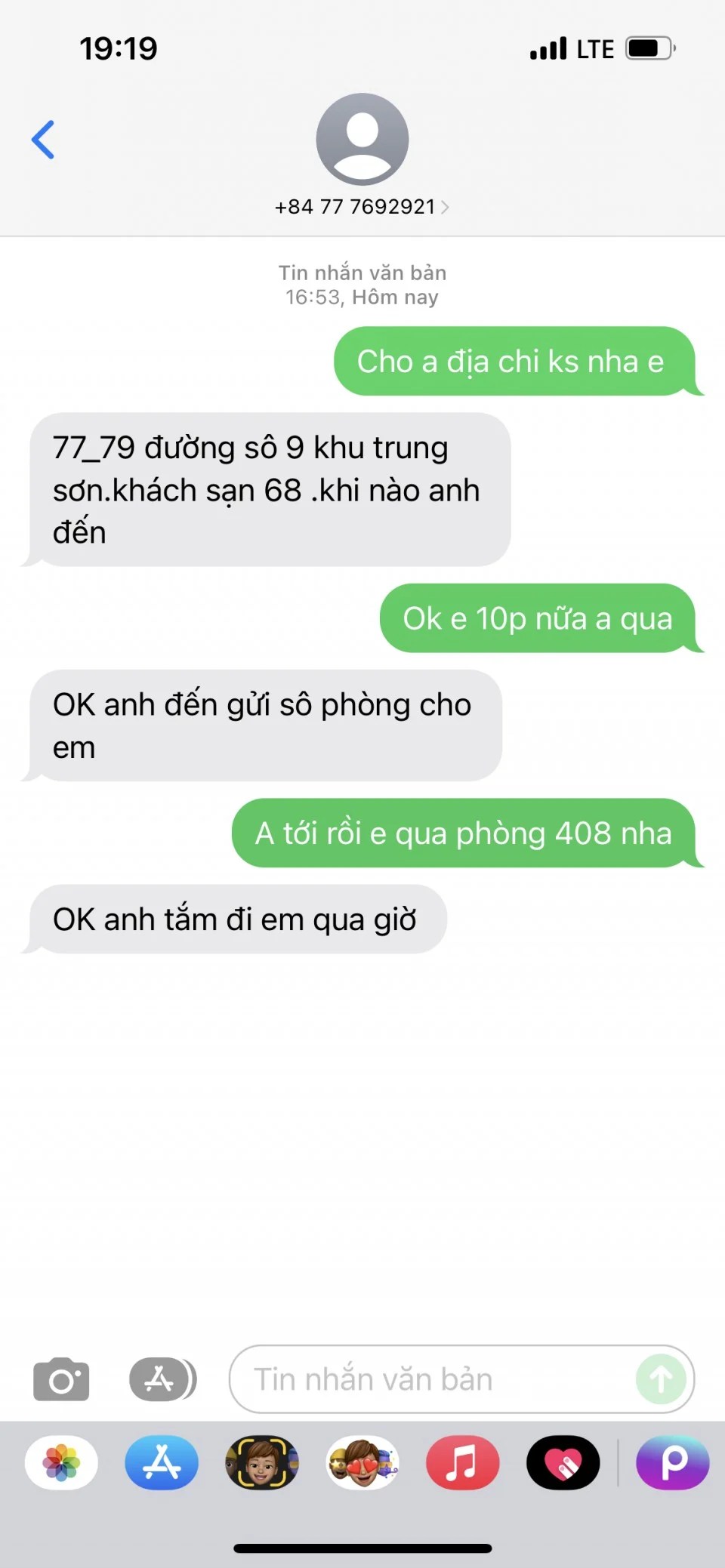Open the Digital Touch heart app
The image size is (725, 1568).
(x=563, y=1462)
